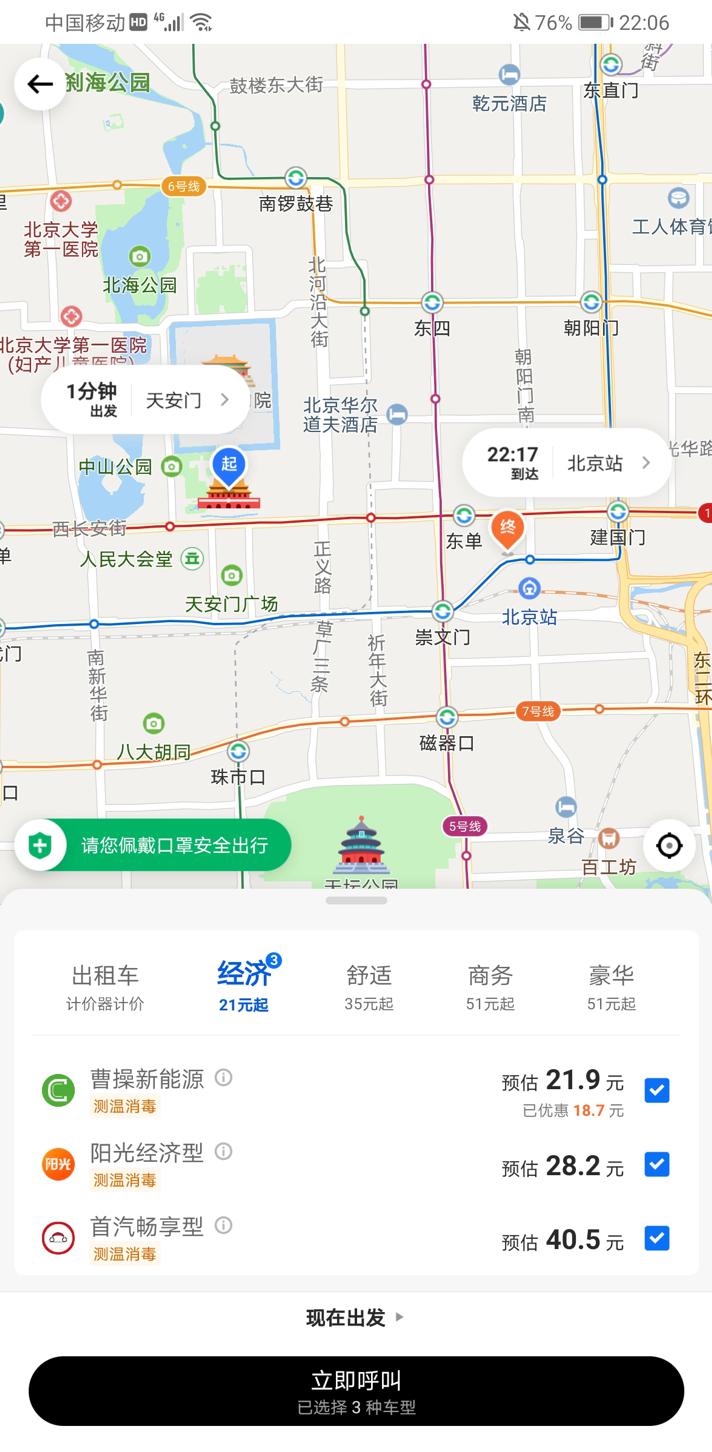Open the 请您佩戴口罩安全出行 safety banner
The height and width of the screenshot is (1452, 712).
coord(154,846)
